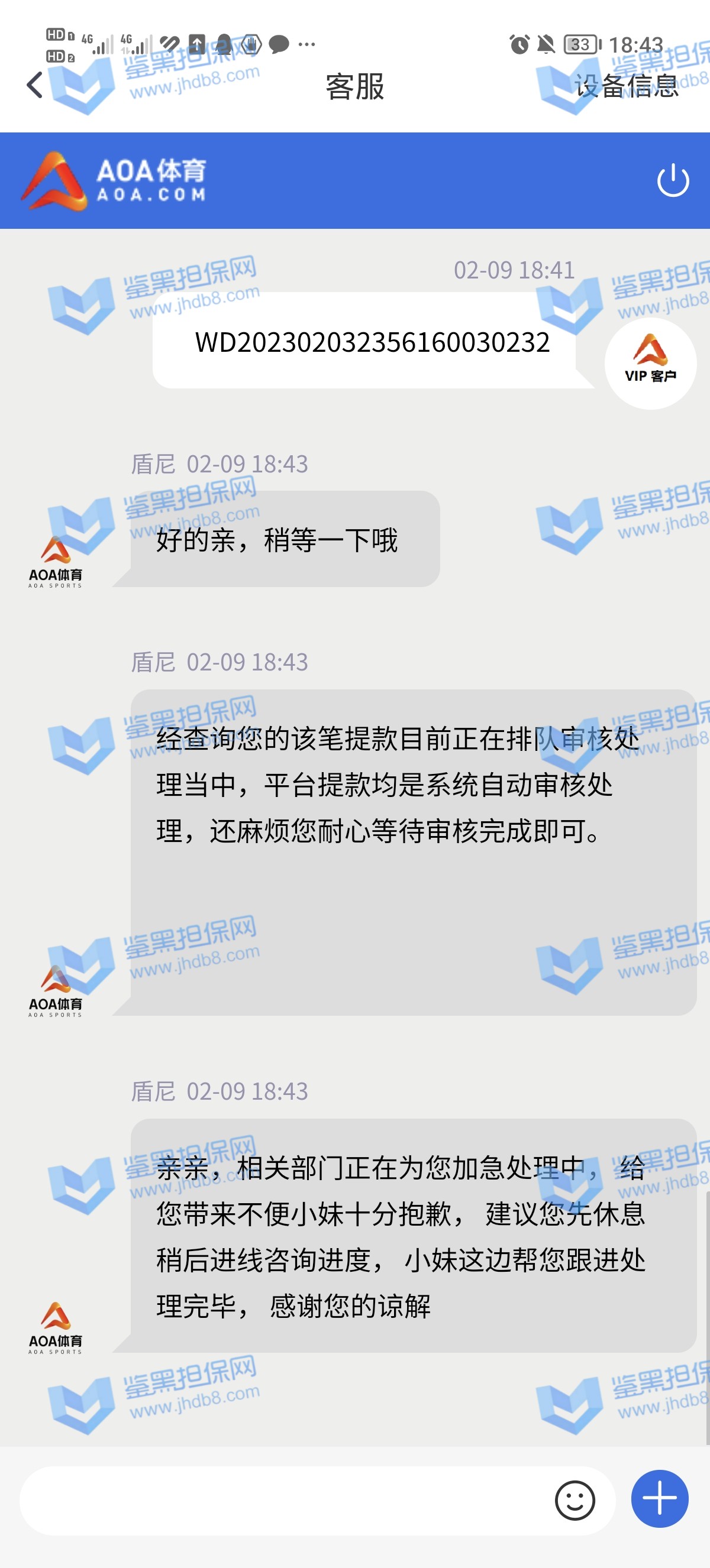End the session with the power icon
Screen dimensions: 710x1568
[x=672, y=181]
